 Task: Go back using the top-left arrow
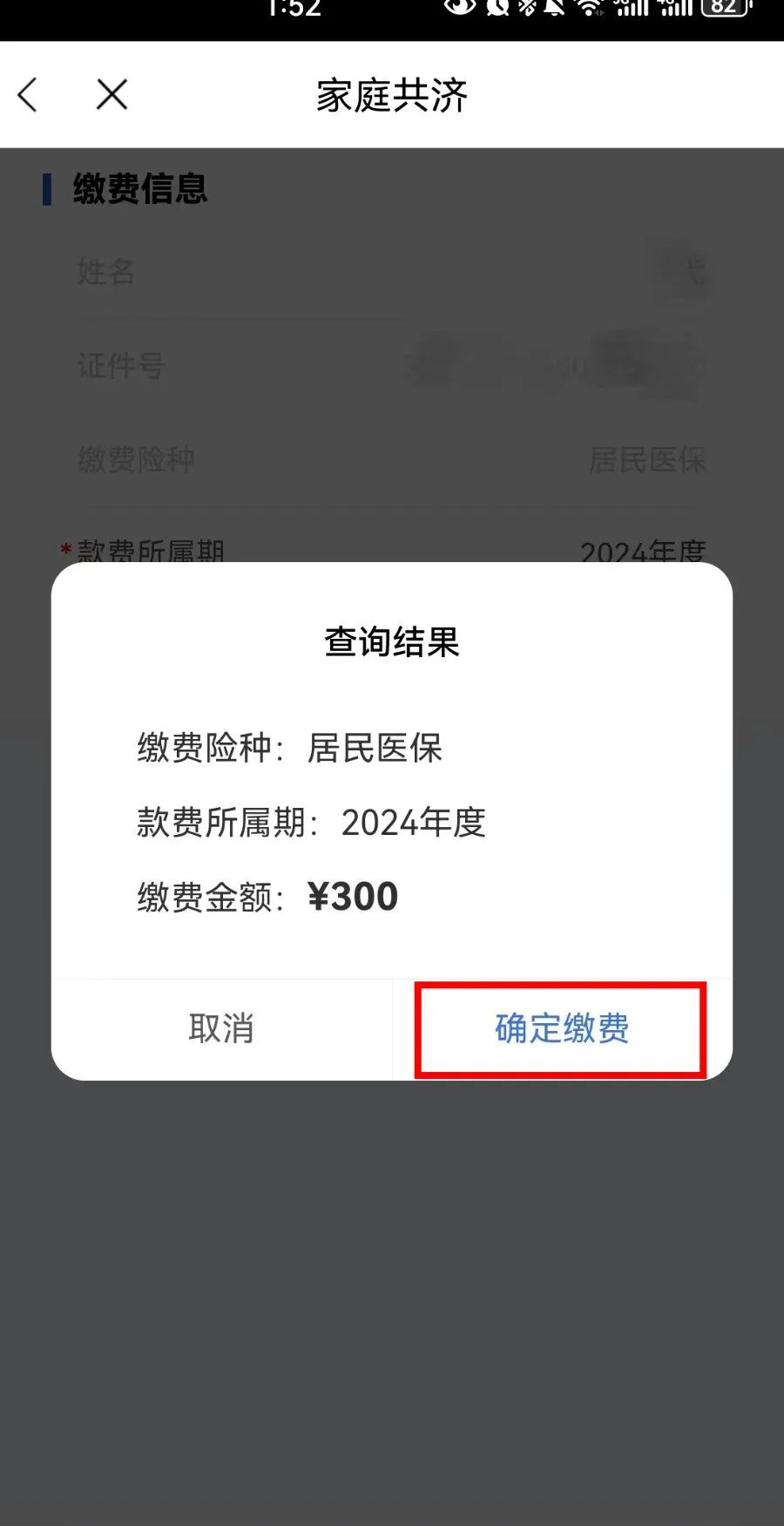coord(28,94)
